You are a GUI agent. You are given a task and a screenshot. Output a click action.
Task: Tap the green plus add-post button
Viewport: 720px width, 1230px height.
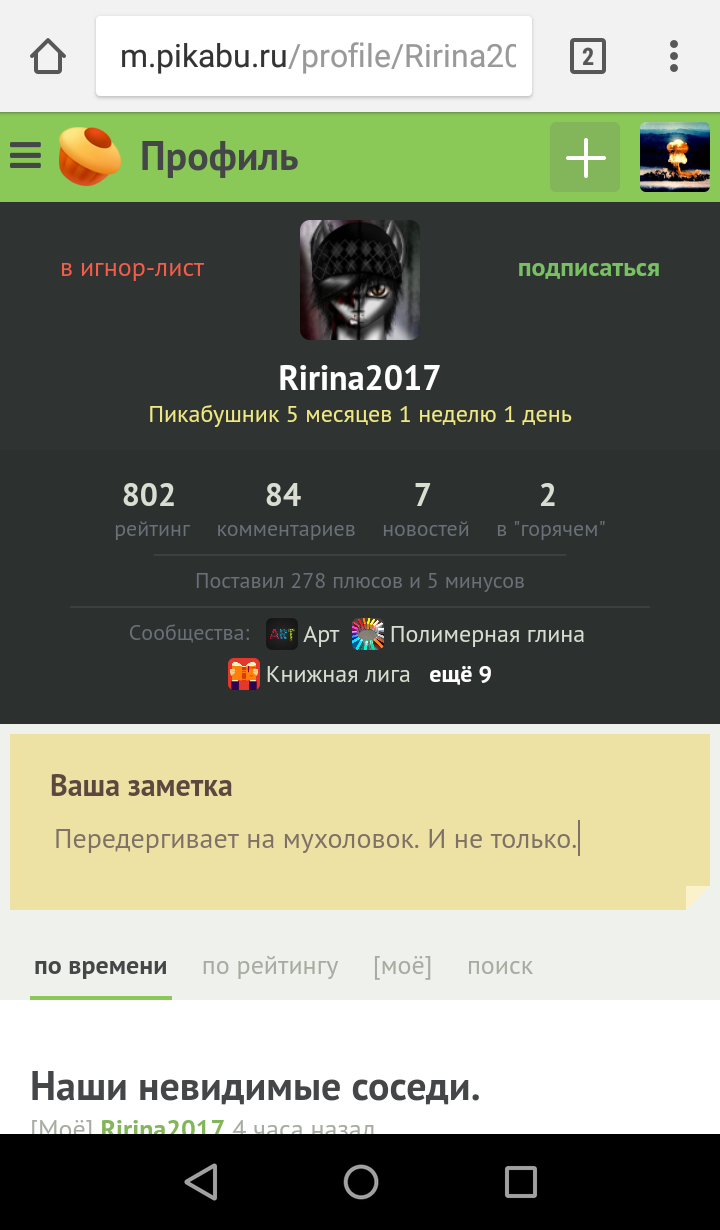[x=585, y=157]
